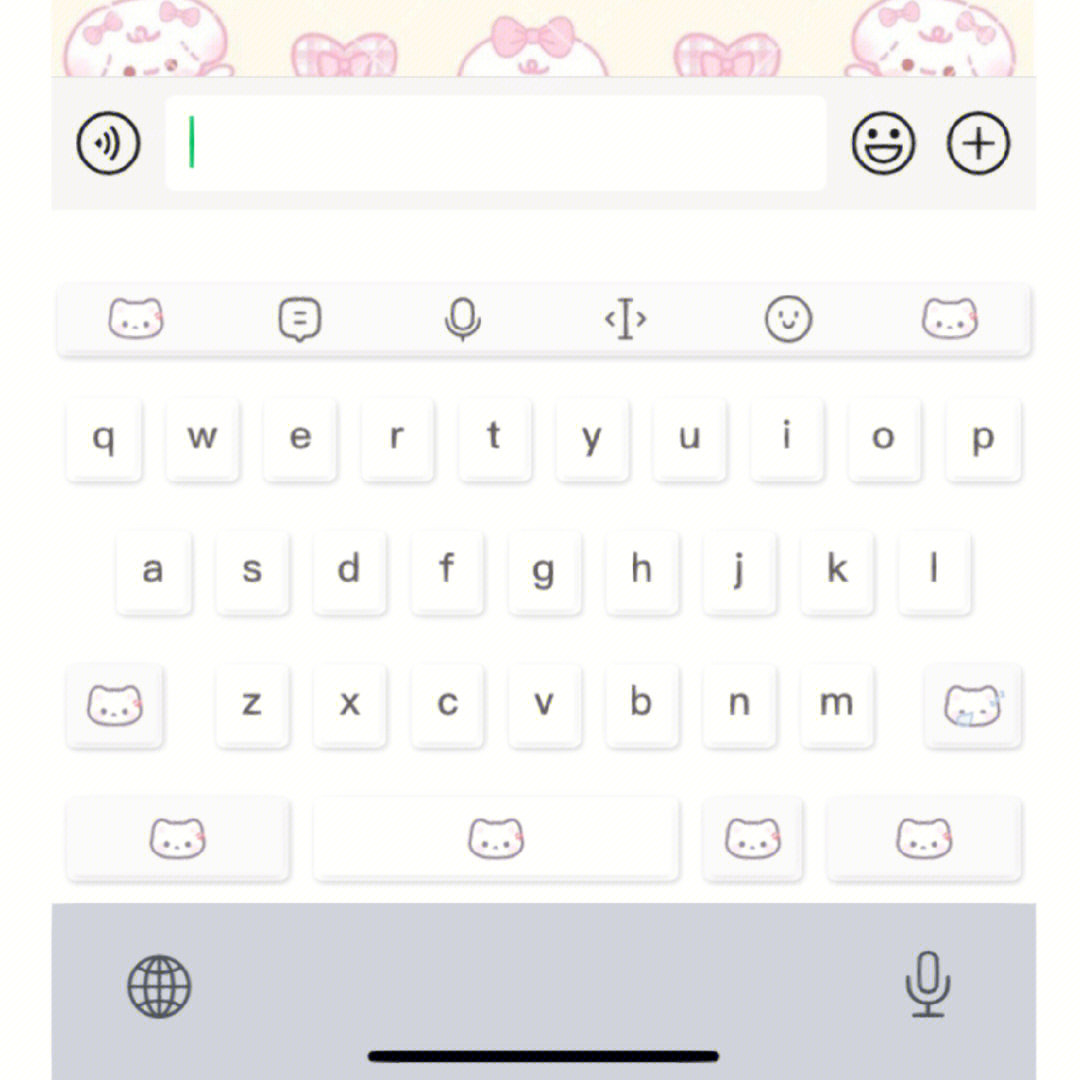Open the smiley emoticons in the keyboard toolbar

tap(788, 320)
